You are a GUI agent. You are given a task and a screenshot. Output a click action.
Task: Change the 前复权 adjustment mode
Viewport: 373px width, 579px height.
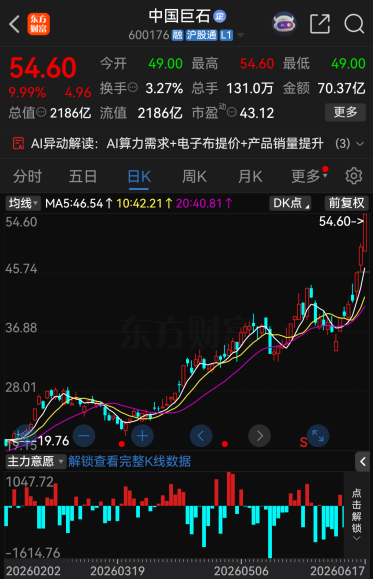[346, 203]
